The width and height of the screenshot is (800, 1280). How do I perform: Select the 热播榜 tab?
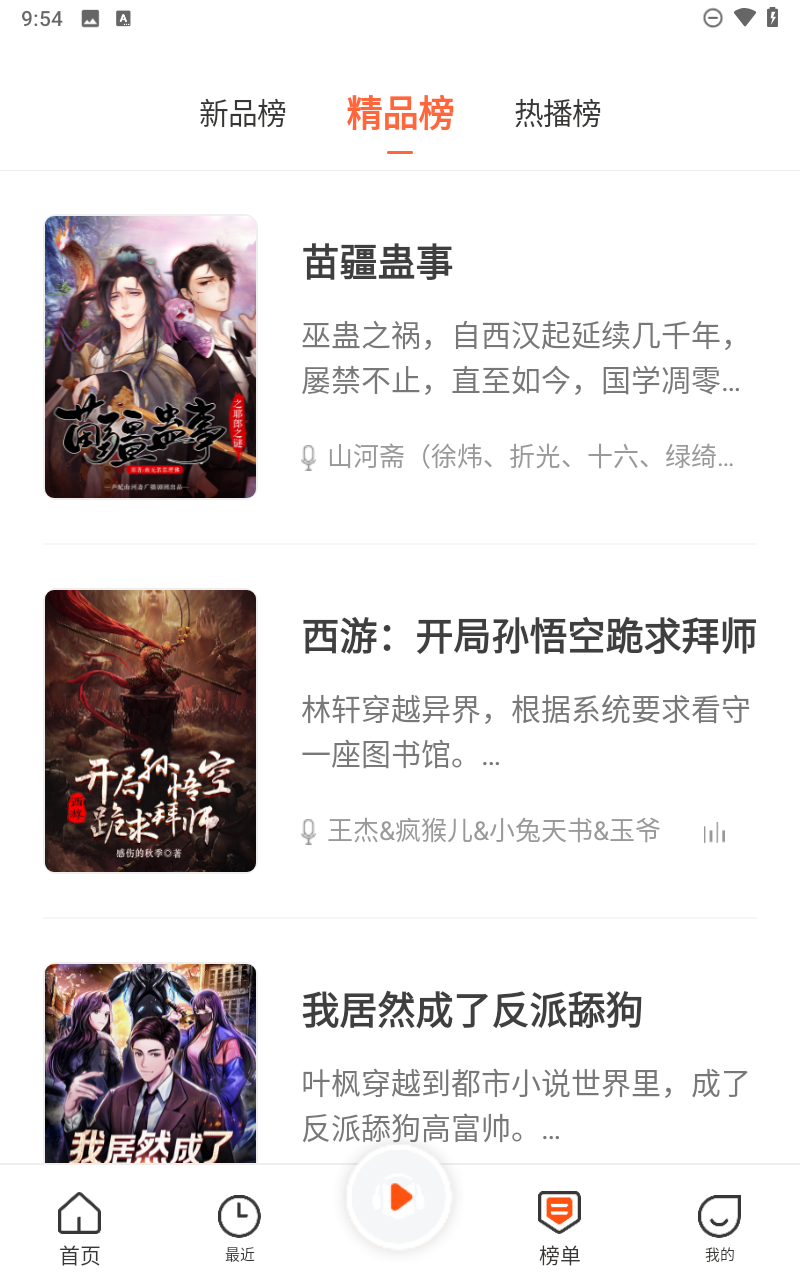point(557,114)
